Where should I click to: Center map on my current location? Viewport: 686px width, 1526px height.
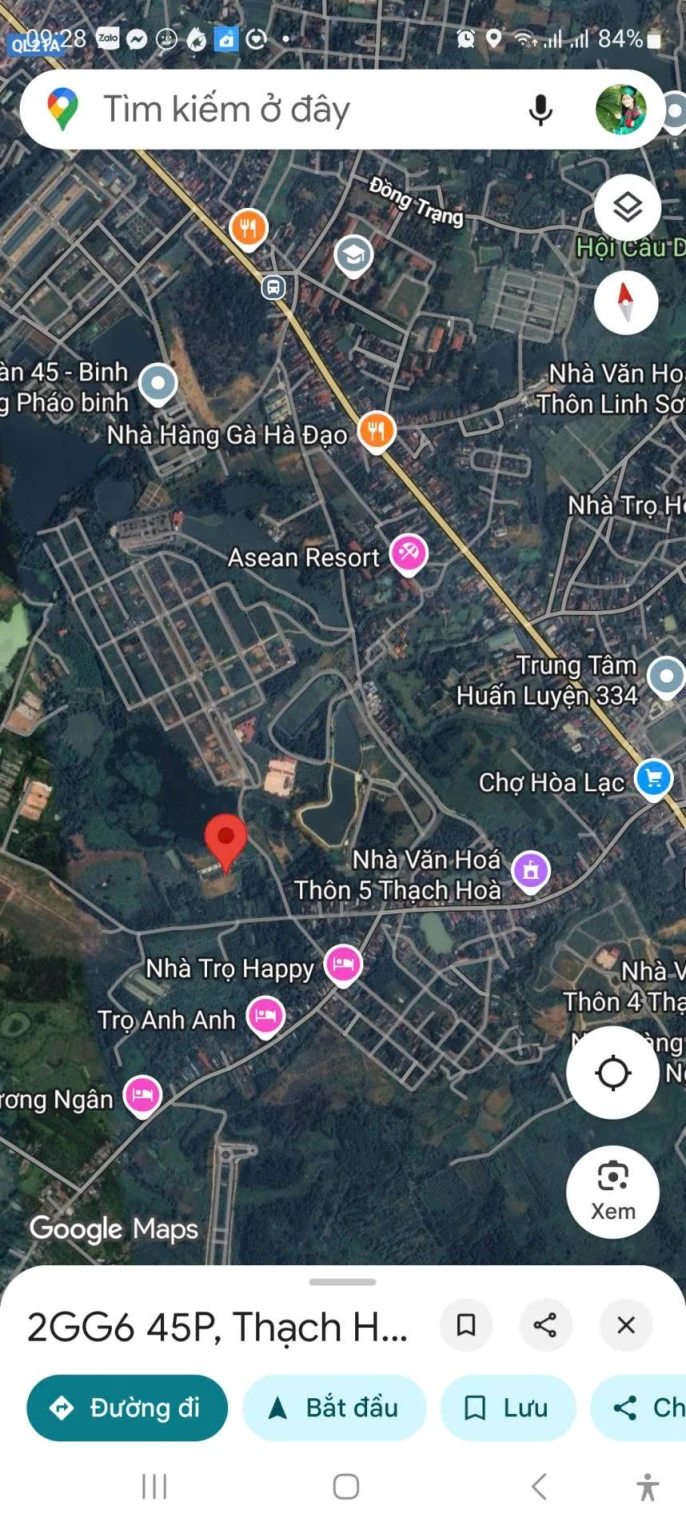click(x=612, y=1073)
